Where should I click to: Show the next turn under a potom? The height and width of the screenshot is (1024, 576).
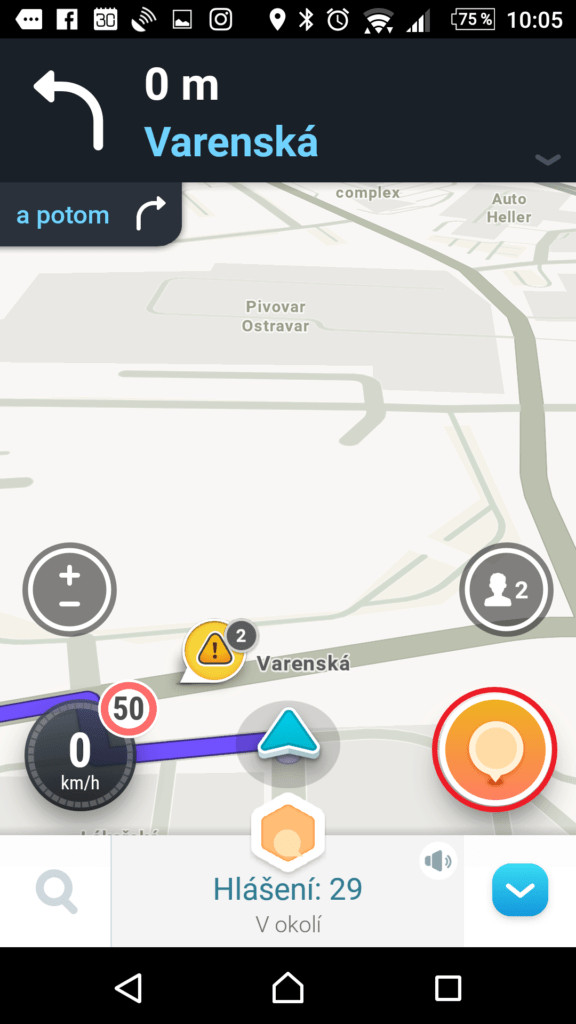click(x=90, y=214)
